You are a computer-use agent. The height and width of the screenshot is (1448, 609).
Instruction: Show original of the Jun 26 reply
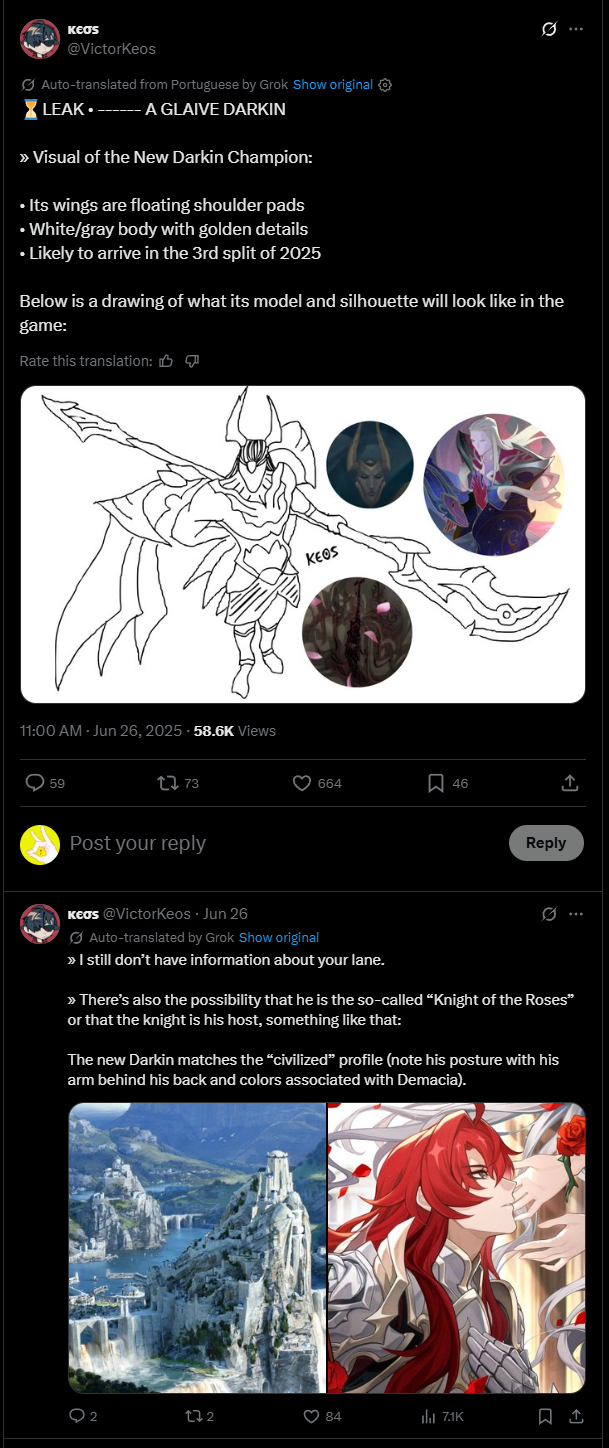279,938
